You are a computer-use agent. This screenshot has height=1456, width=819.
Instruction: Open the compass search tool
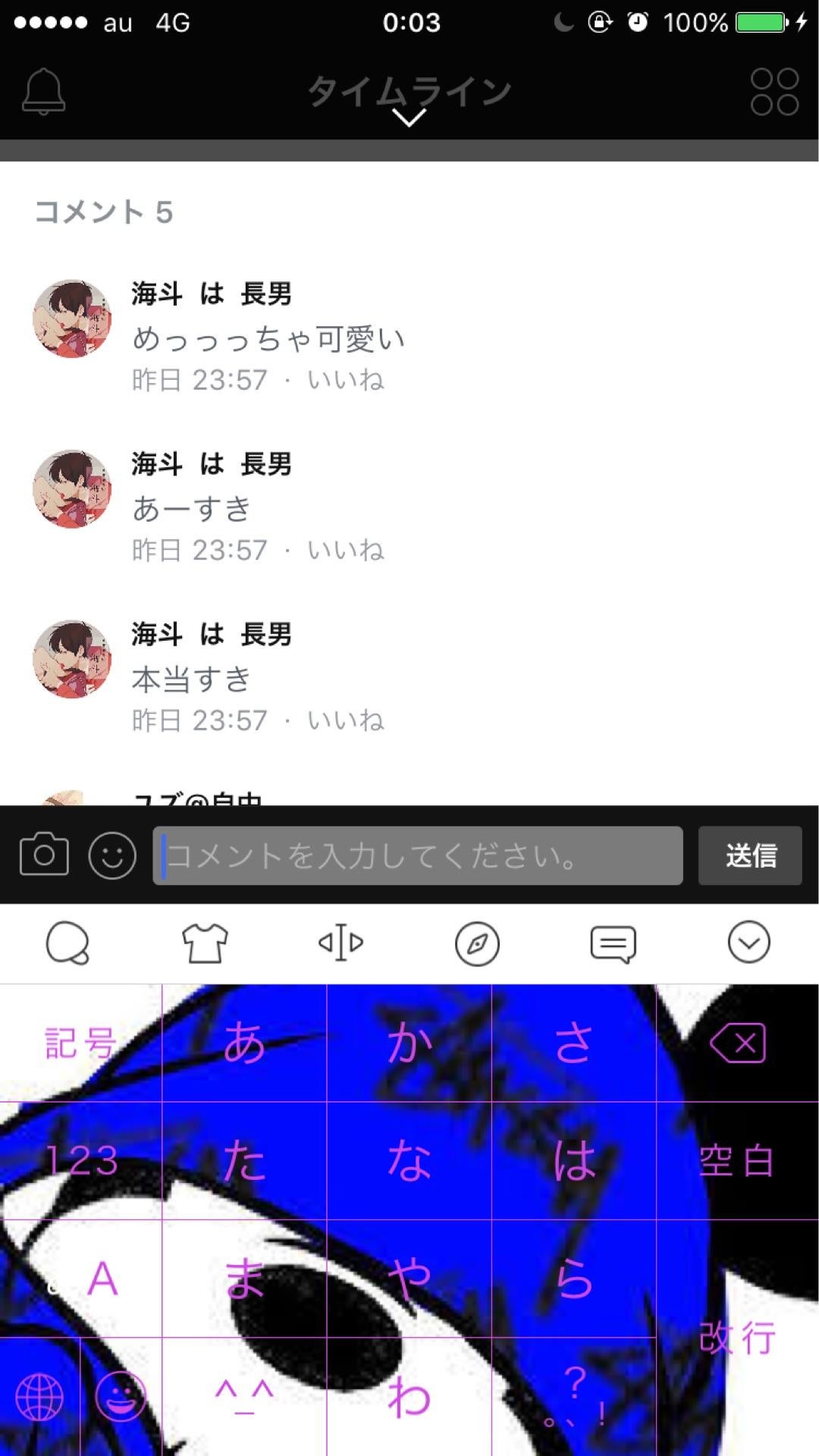pyautogui.click(x=478, y=943)
